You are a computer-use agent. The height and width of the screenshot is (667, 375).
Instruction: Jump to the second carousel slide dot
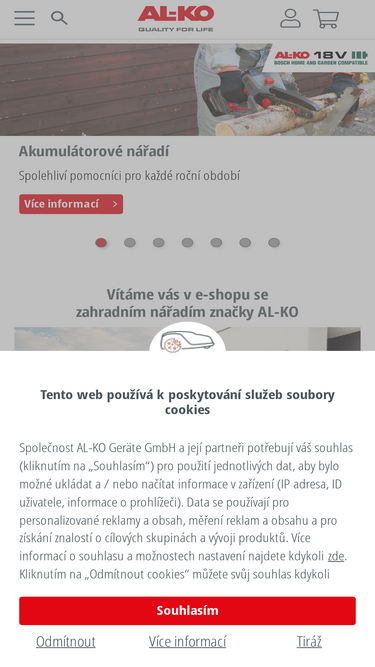tap(130, 242)
